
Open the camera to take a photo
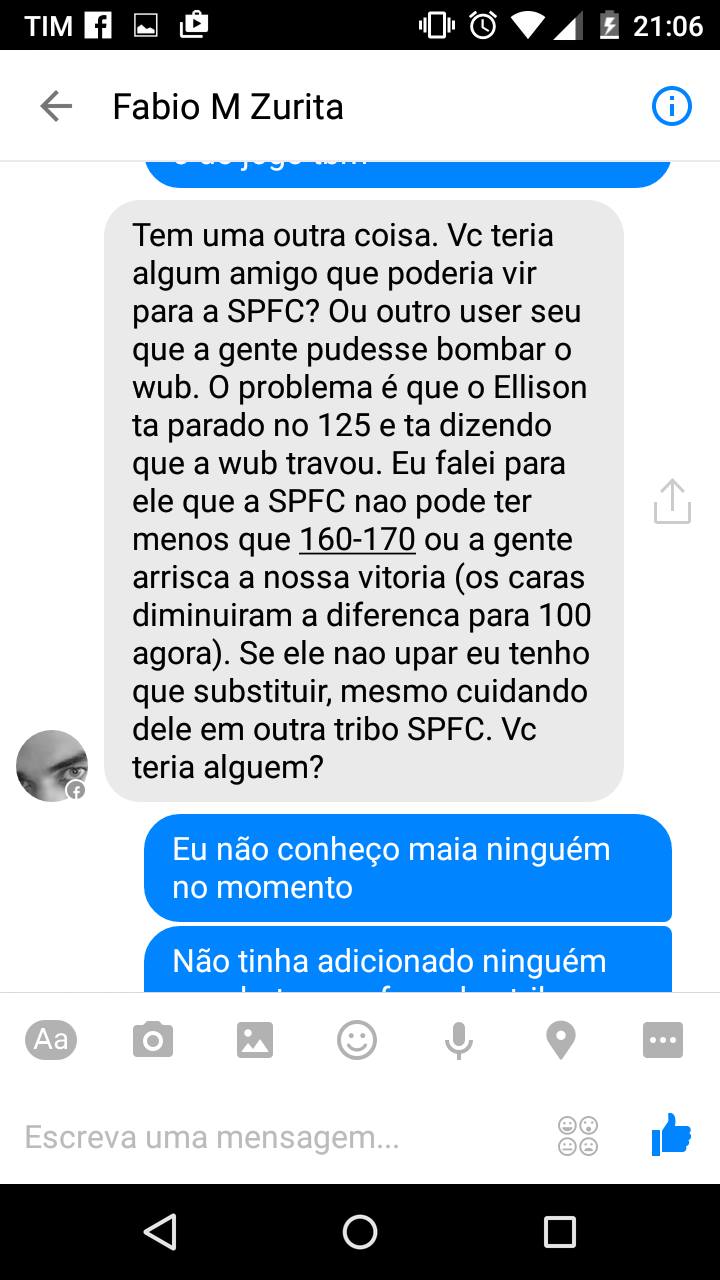tap(152, 1039)
